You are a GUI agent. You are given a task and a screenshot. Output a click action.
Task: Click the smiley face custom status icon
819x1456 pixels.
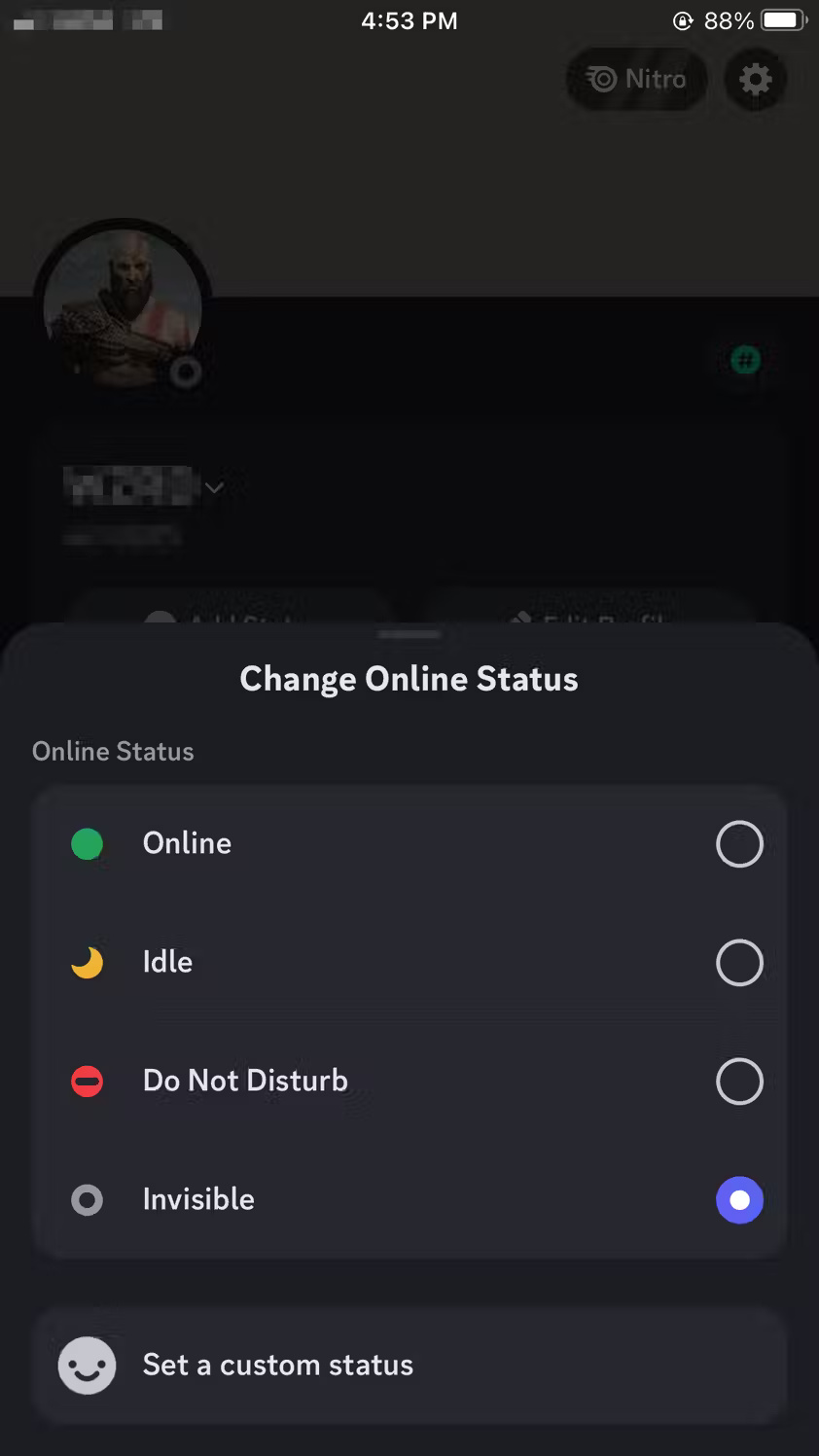(87, 1365)
